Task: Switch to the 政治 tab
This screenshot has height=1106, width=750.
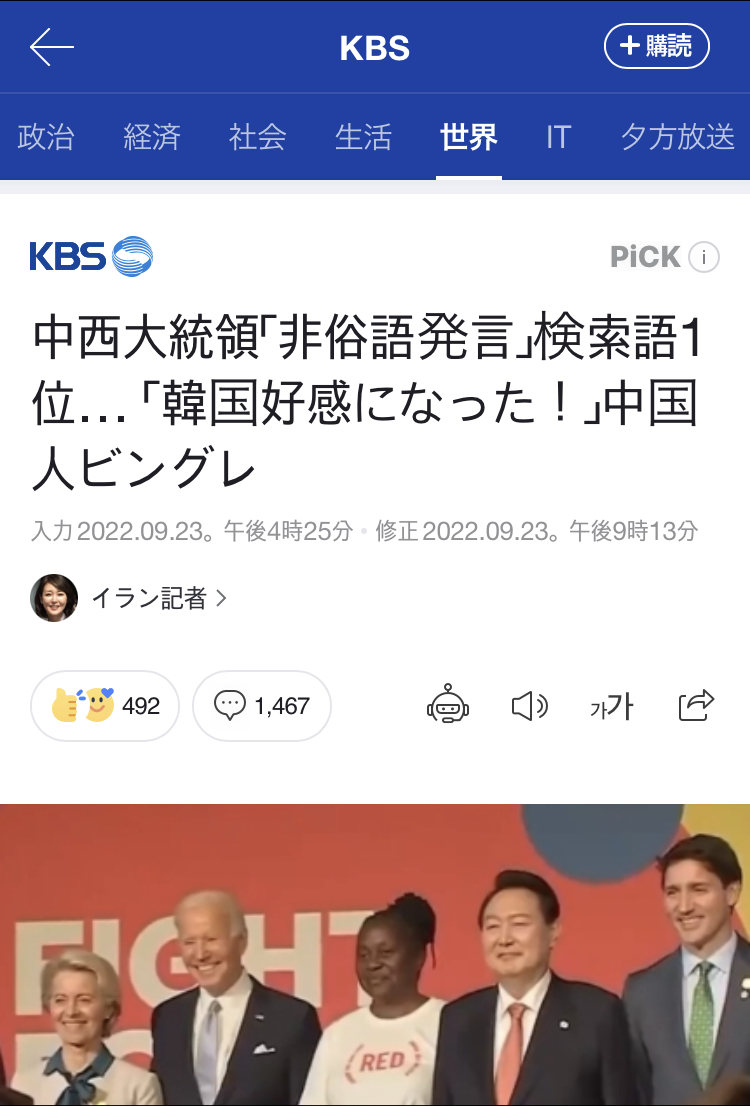Action: (45, 137)
